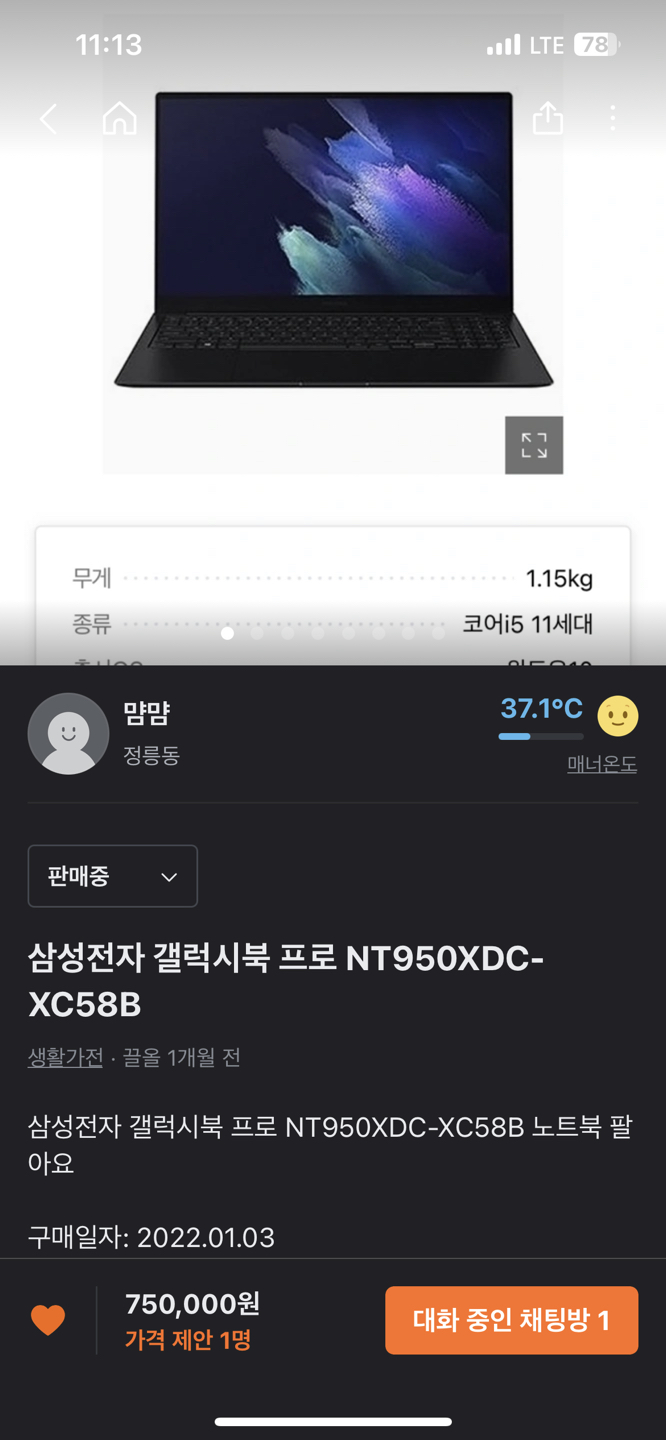
Task: Go back using the arrow icon
Action: click(x=48, y=120)
